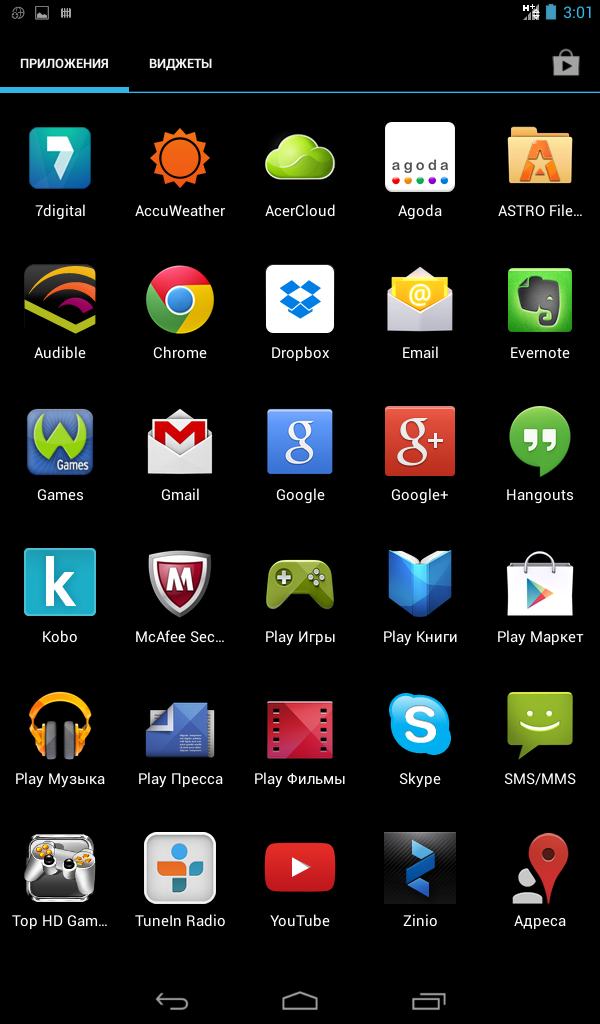Open the Agoda app
600x1024 pixels.
(420, 158)
